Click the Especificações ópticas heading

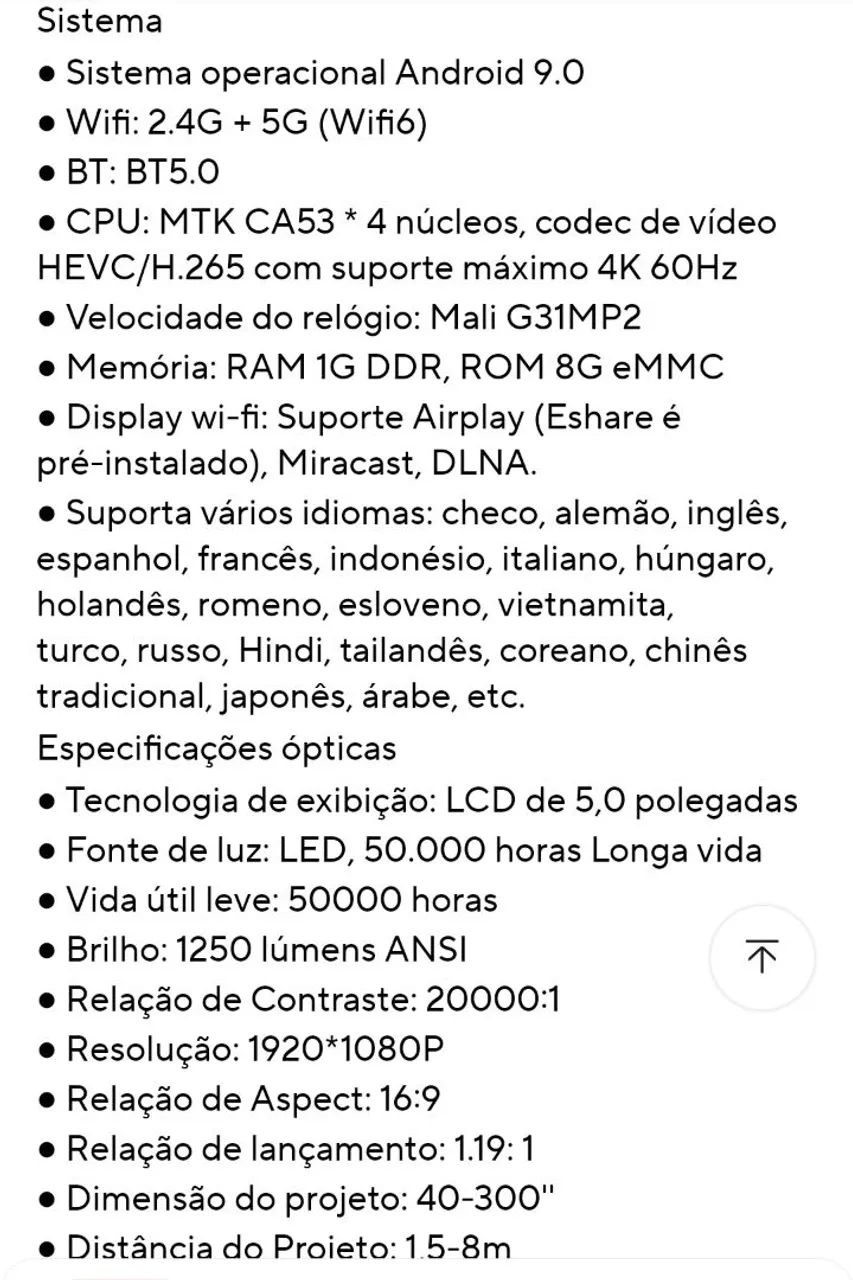point(216,747)
